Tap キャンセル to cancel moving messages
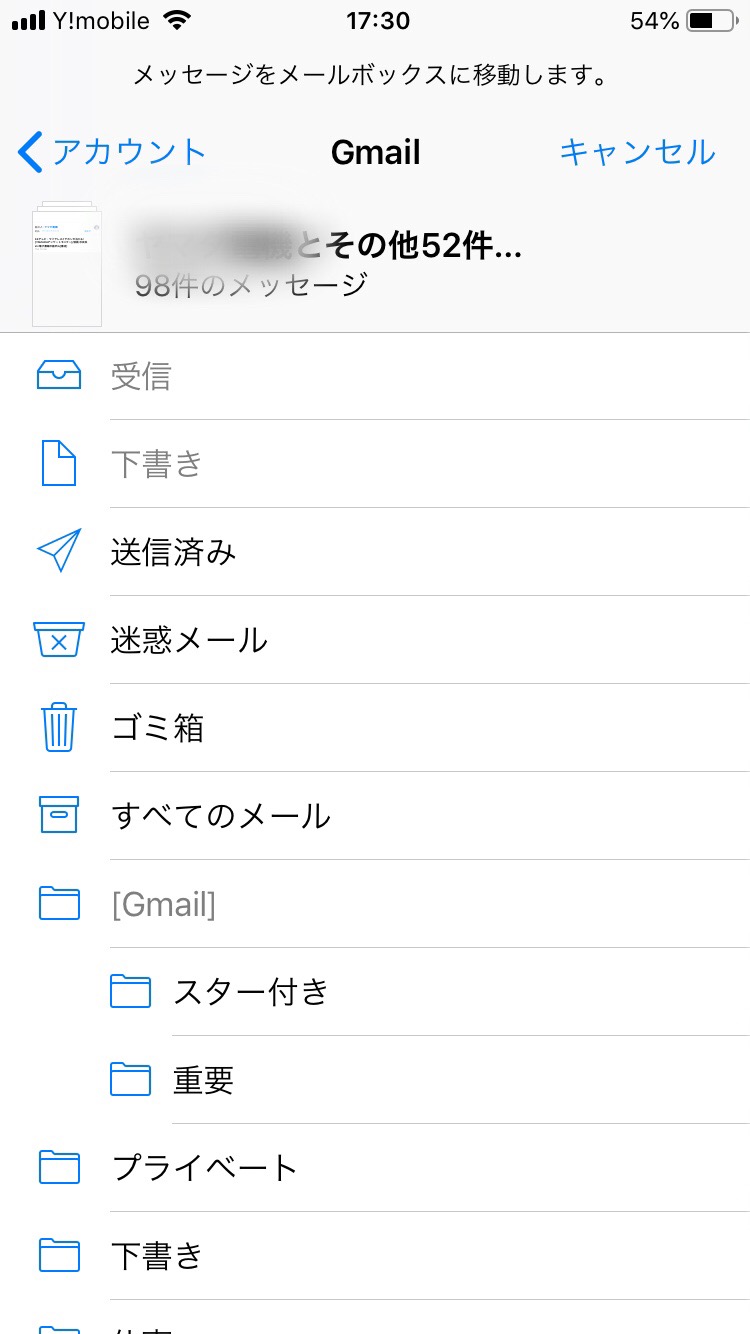The height and width of the screenshot is (1334, 750). (x=637, y=152)
